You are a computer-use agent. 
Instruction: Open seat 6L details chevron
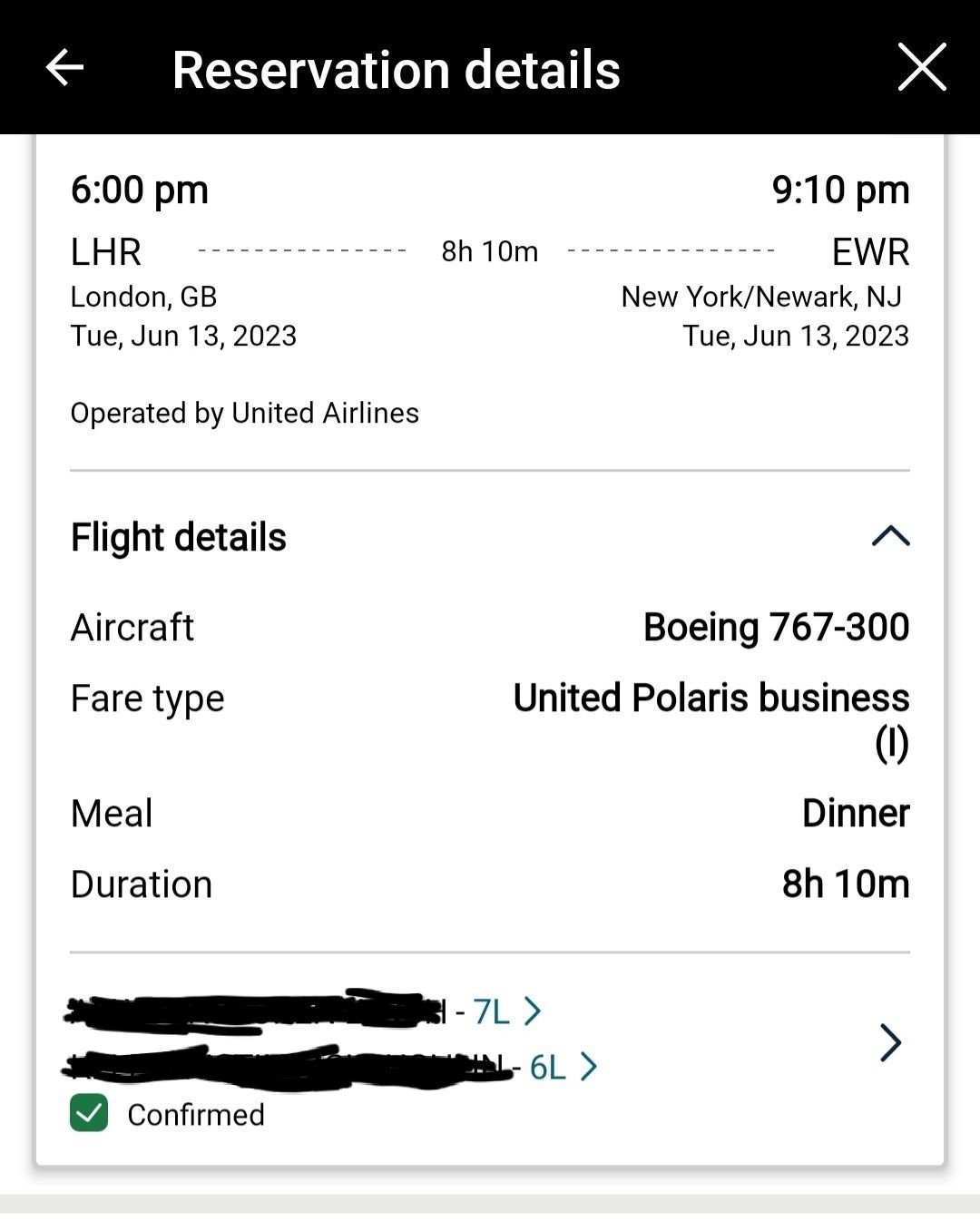(590, 1067)
